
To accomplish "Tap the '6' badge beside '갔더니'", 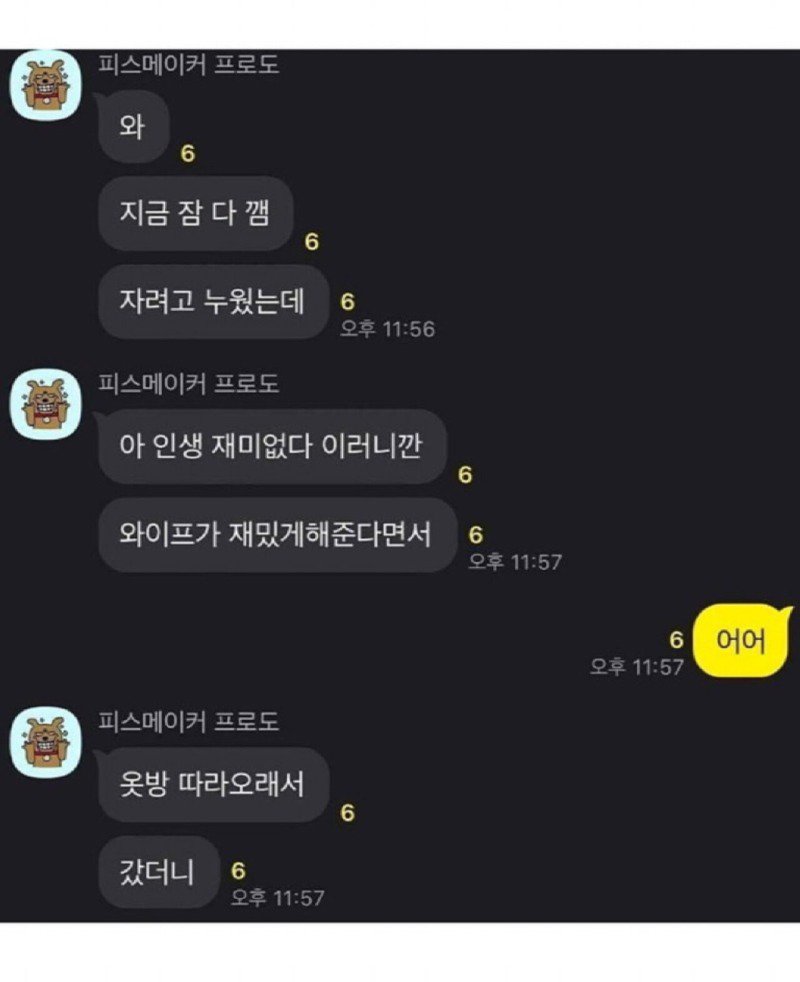I will (235, 868).
